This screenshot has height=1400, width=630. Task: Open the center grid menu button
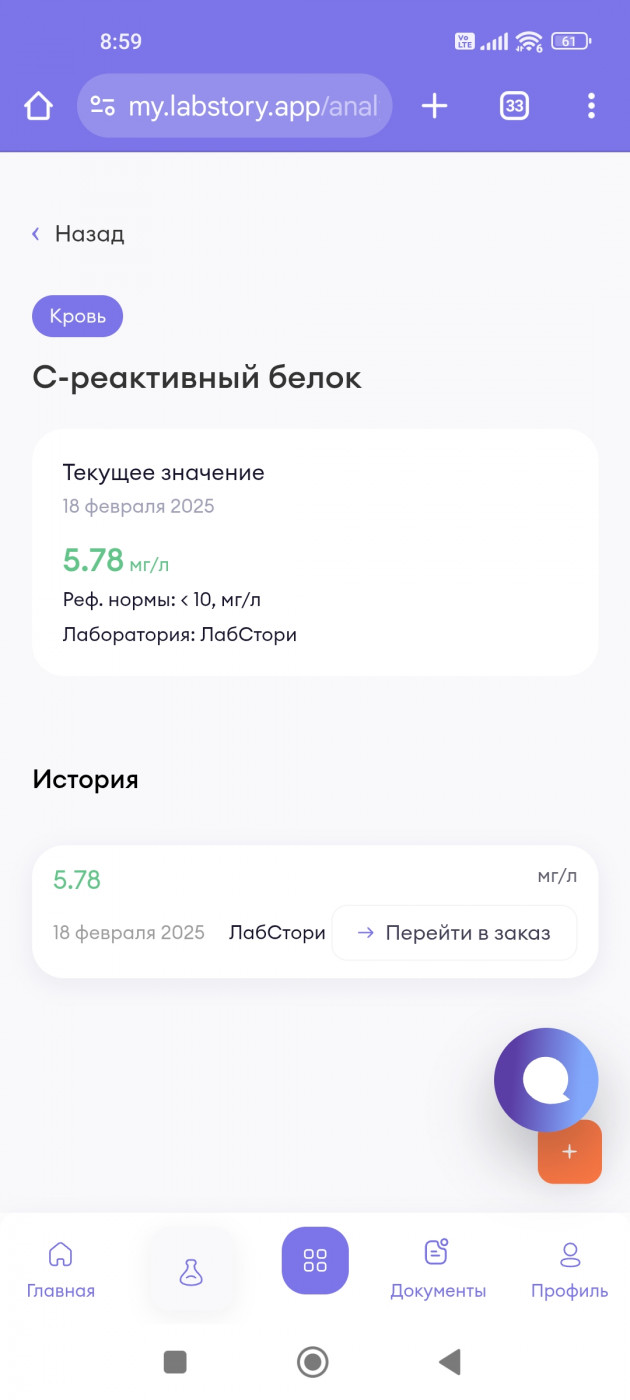(315, 1260)
